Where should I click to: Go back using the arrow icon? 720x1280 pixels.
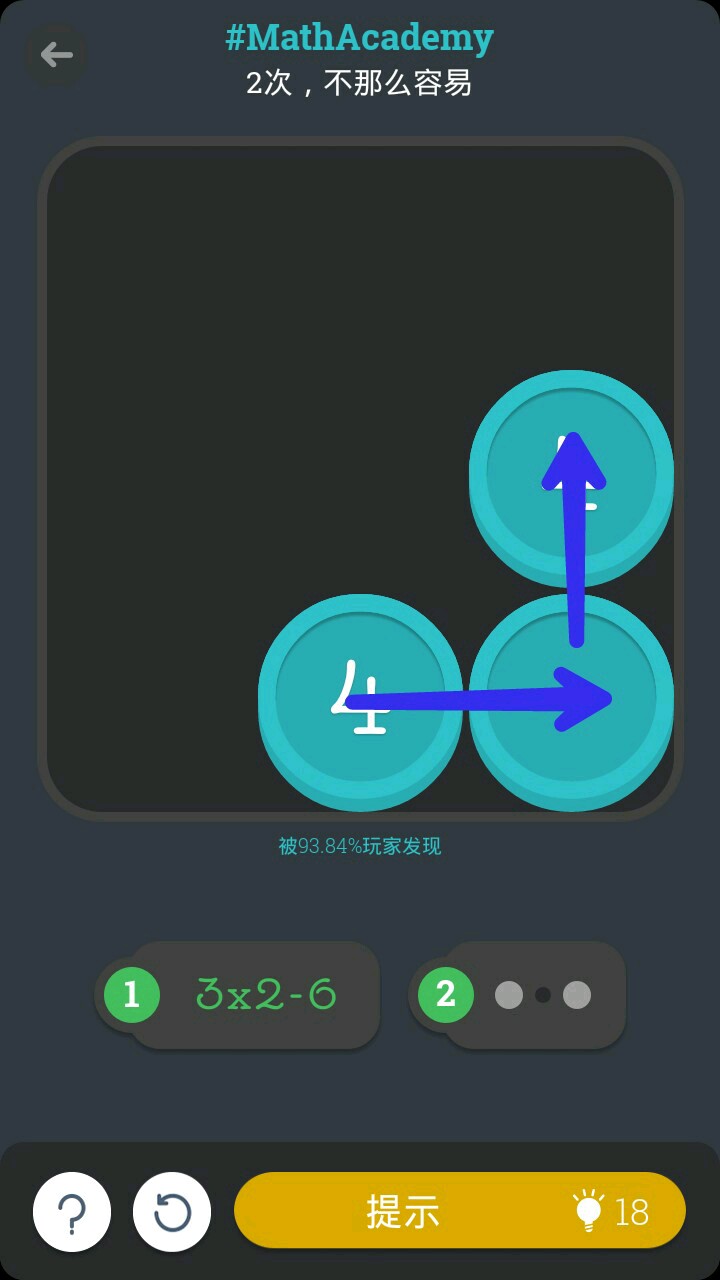[x=56, y=54]
